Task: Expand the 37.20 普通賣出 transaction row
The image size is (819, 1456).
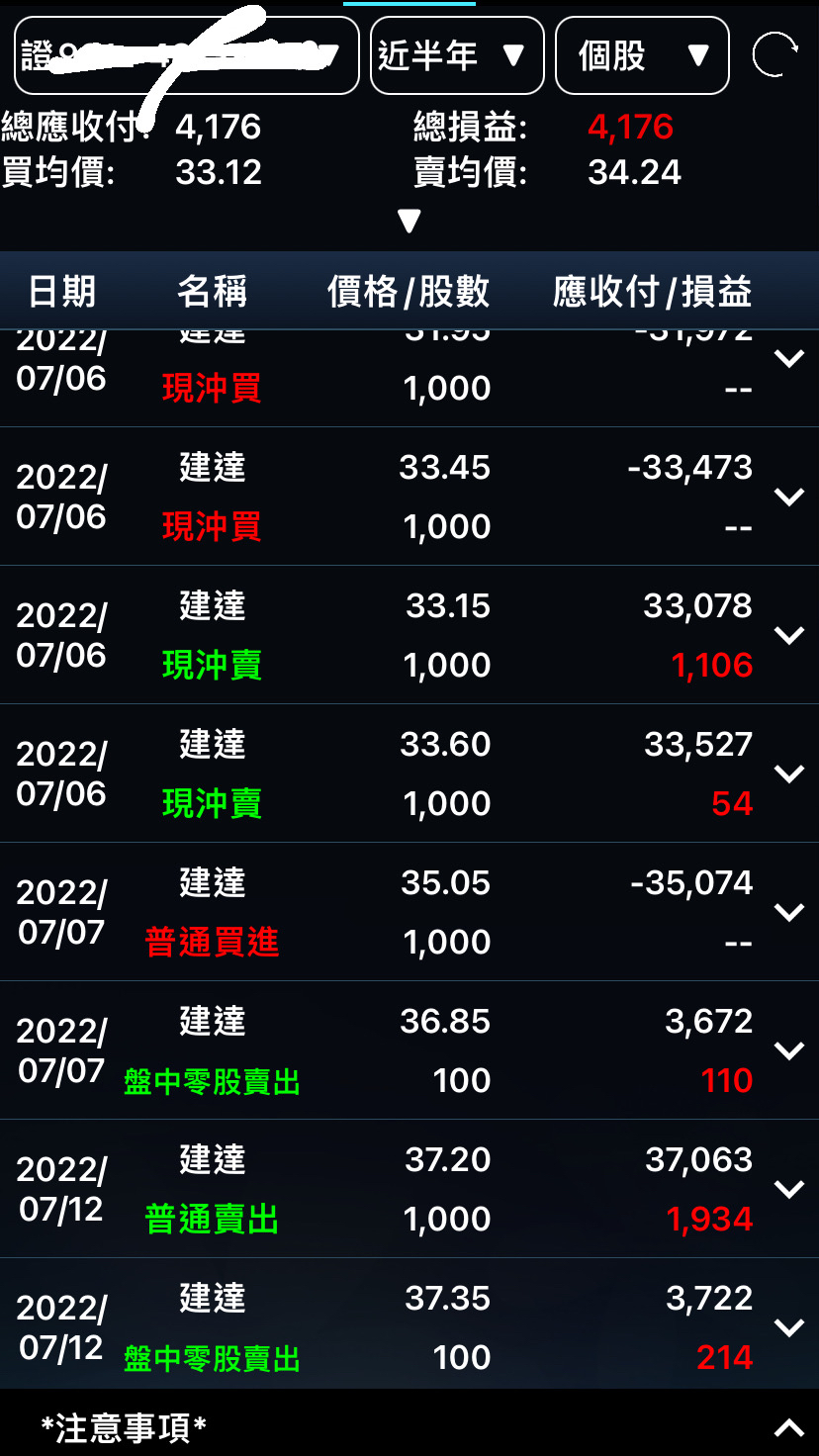Action: [788, 1189]
